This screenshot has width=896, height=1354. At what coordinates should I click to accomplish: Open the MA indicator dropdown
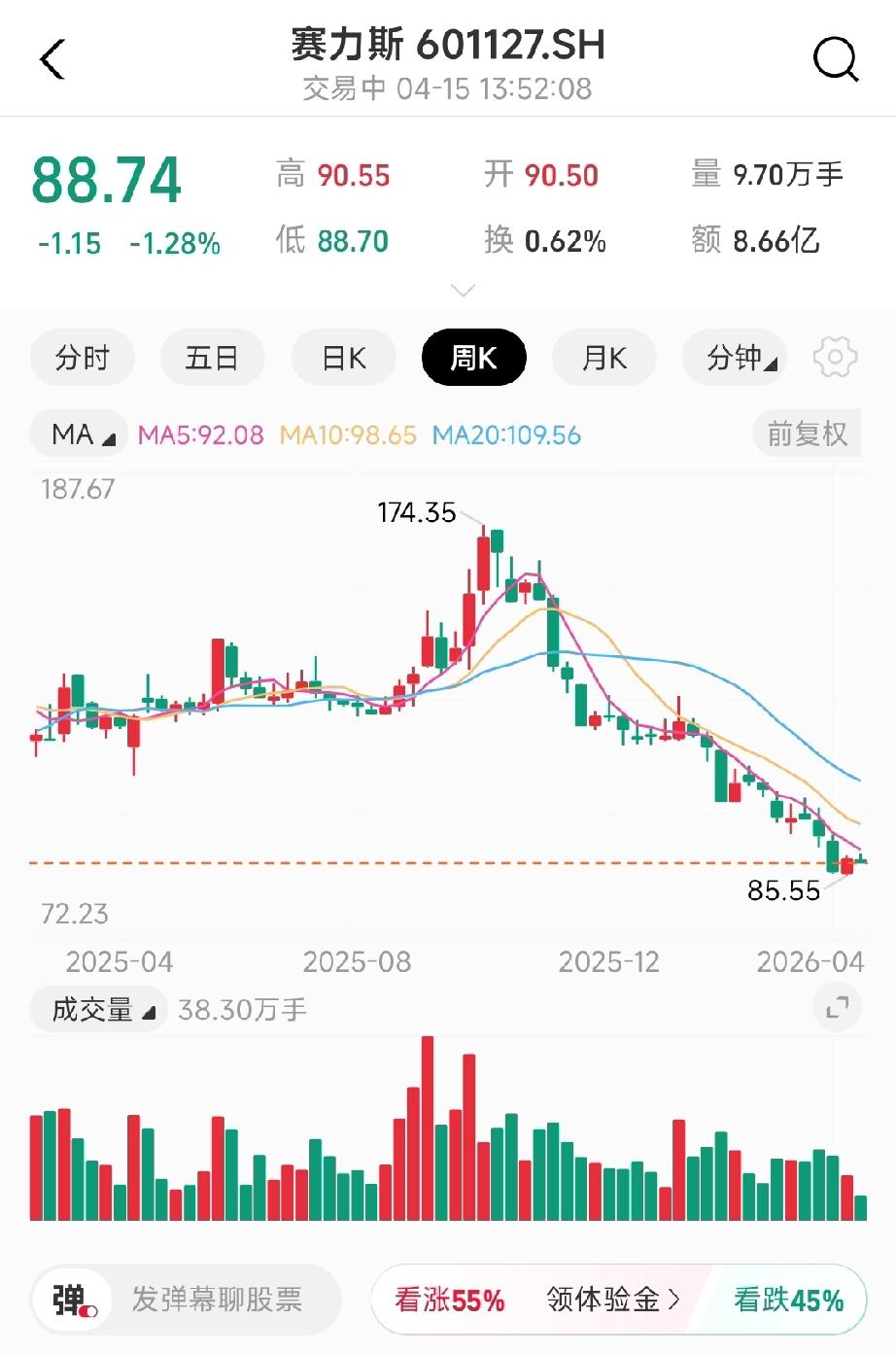83,434
